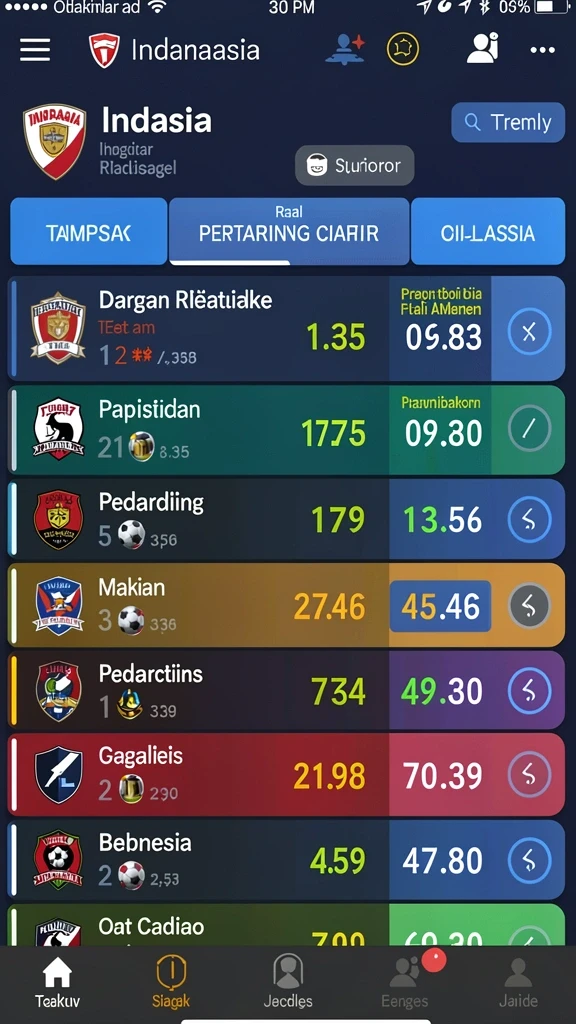Open the Gagalieis team row
The width and height of the screenshot is (576, 1024).
[x=286, y=775]
